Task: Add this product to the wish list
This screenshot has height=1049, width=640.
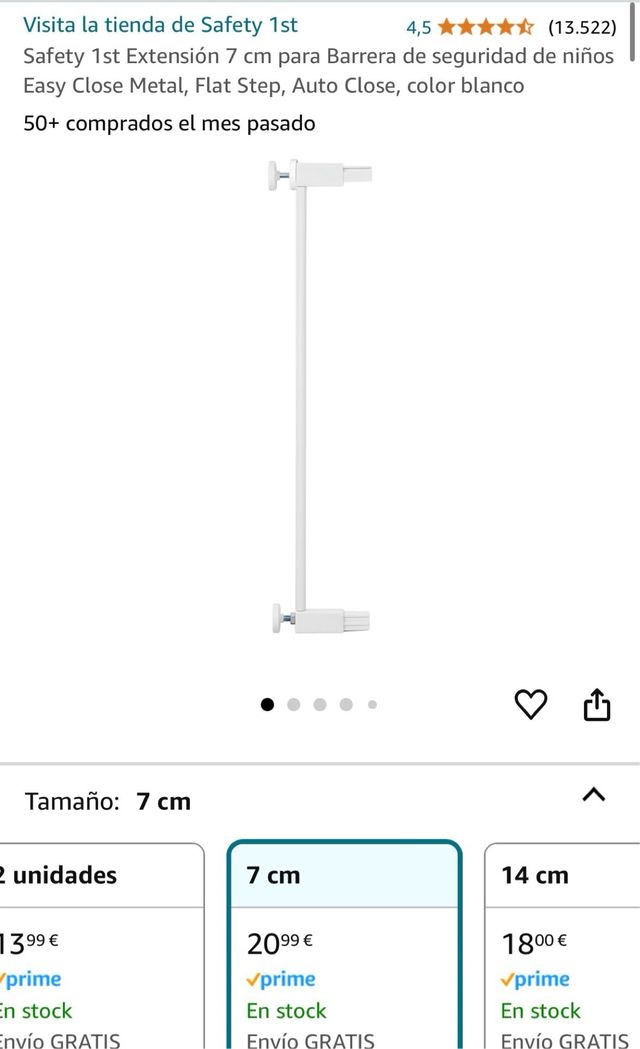Action: [x=531, y=705]
